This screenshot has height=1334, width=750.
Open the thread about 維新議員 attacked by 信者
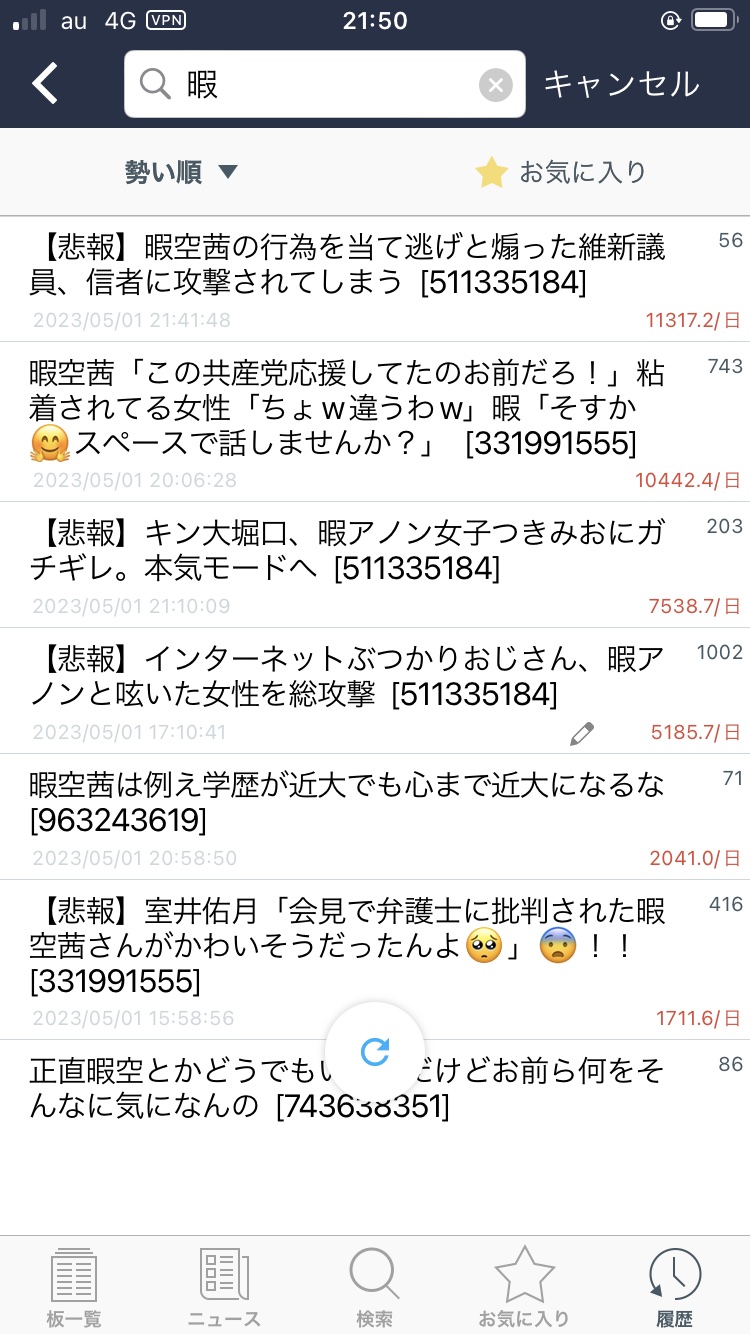(x=375, y=279)
